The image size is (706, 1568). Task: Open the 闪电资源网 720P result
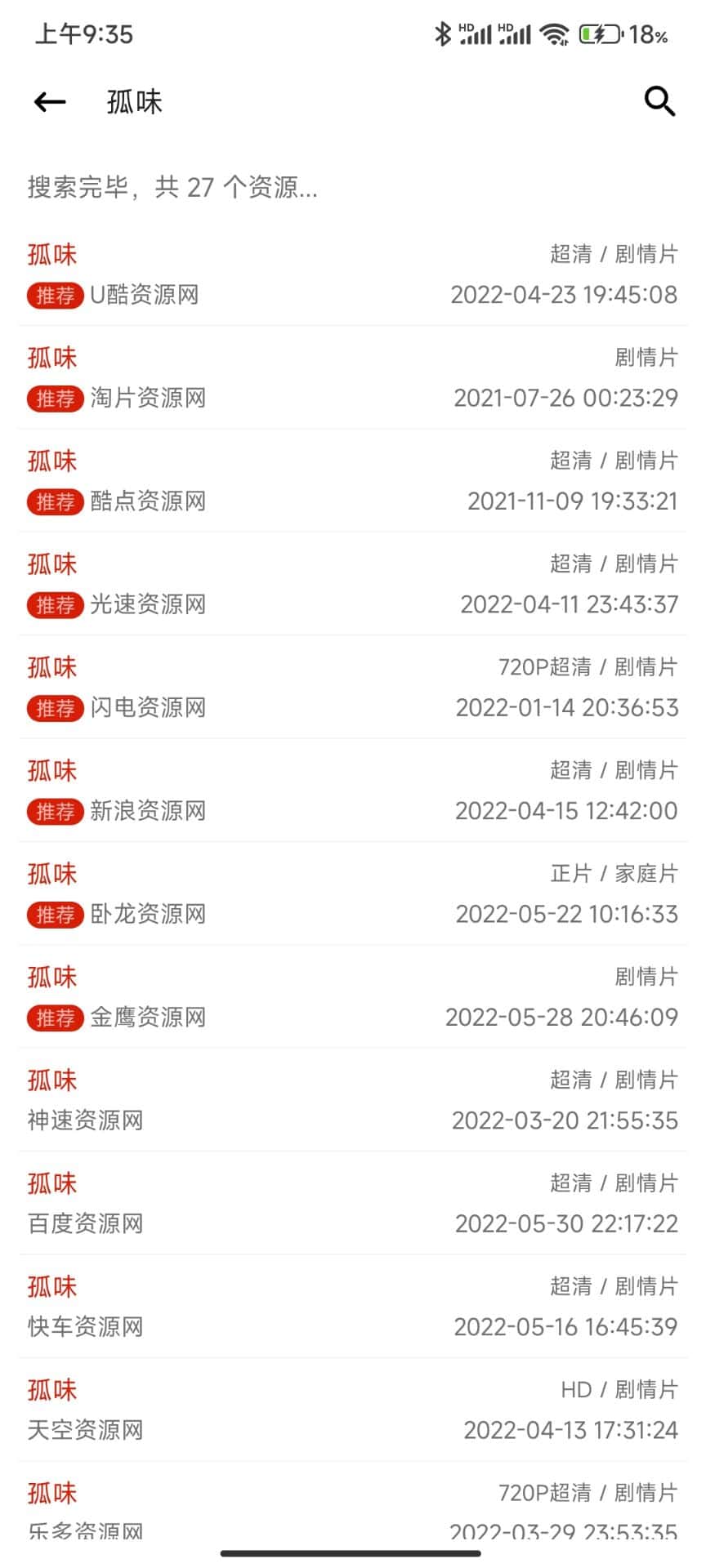[x=353, y=688]
